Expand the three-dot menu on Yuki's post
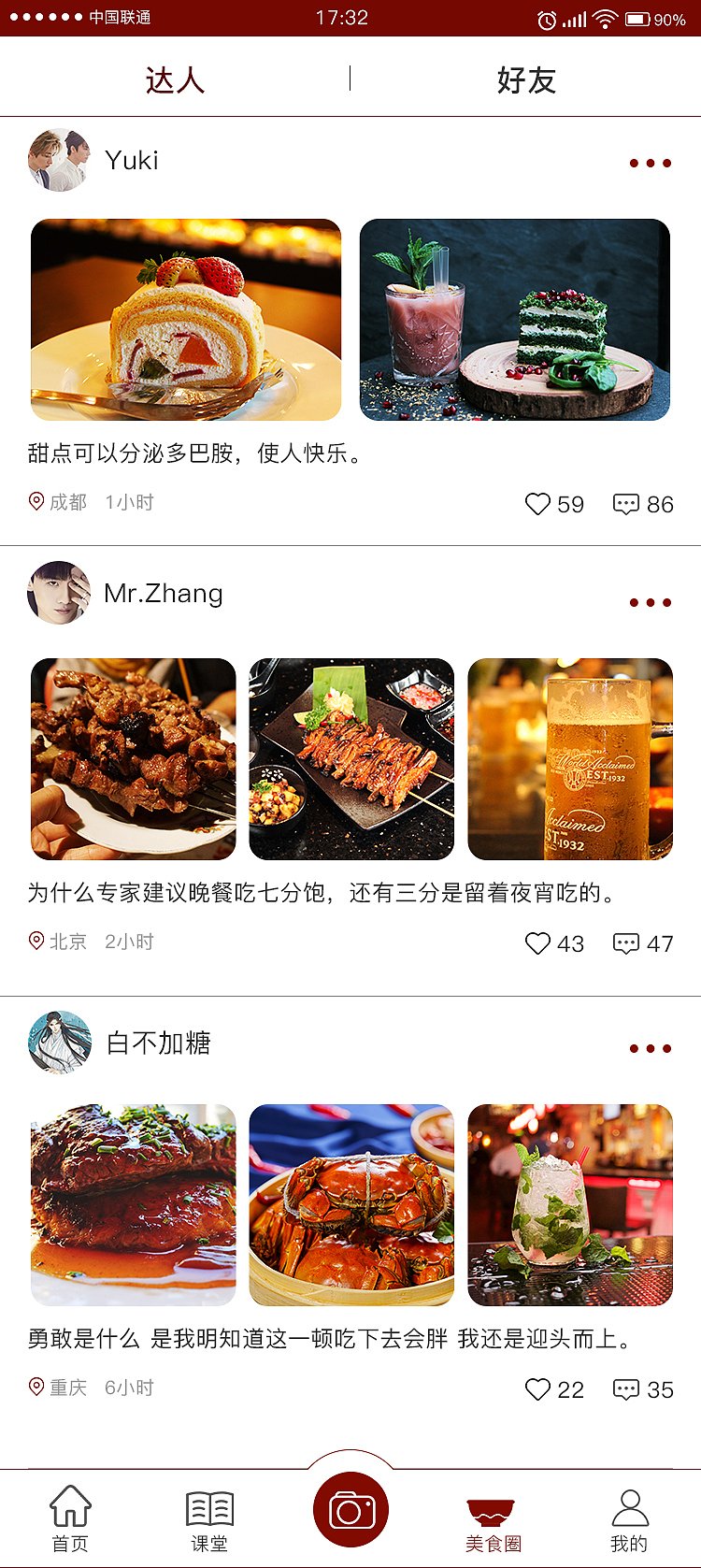 coord(649,161)
